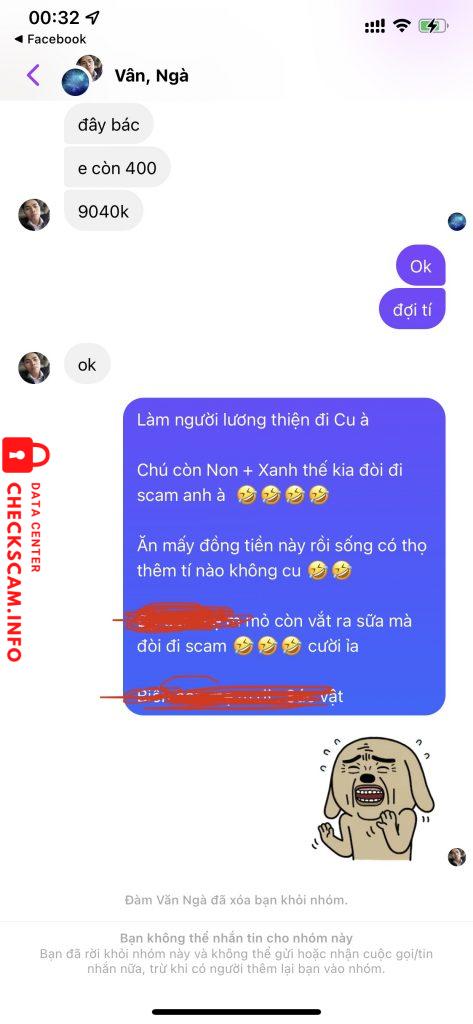Screen dimensions: 473x1024
Task: Open the sender's avatar beside the "9040k" message
Action: [34, 215]
